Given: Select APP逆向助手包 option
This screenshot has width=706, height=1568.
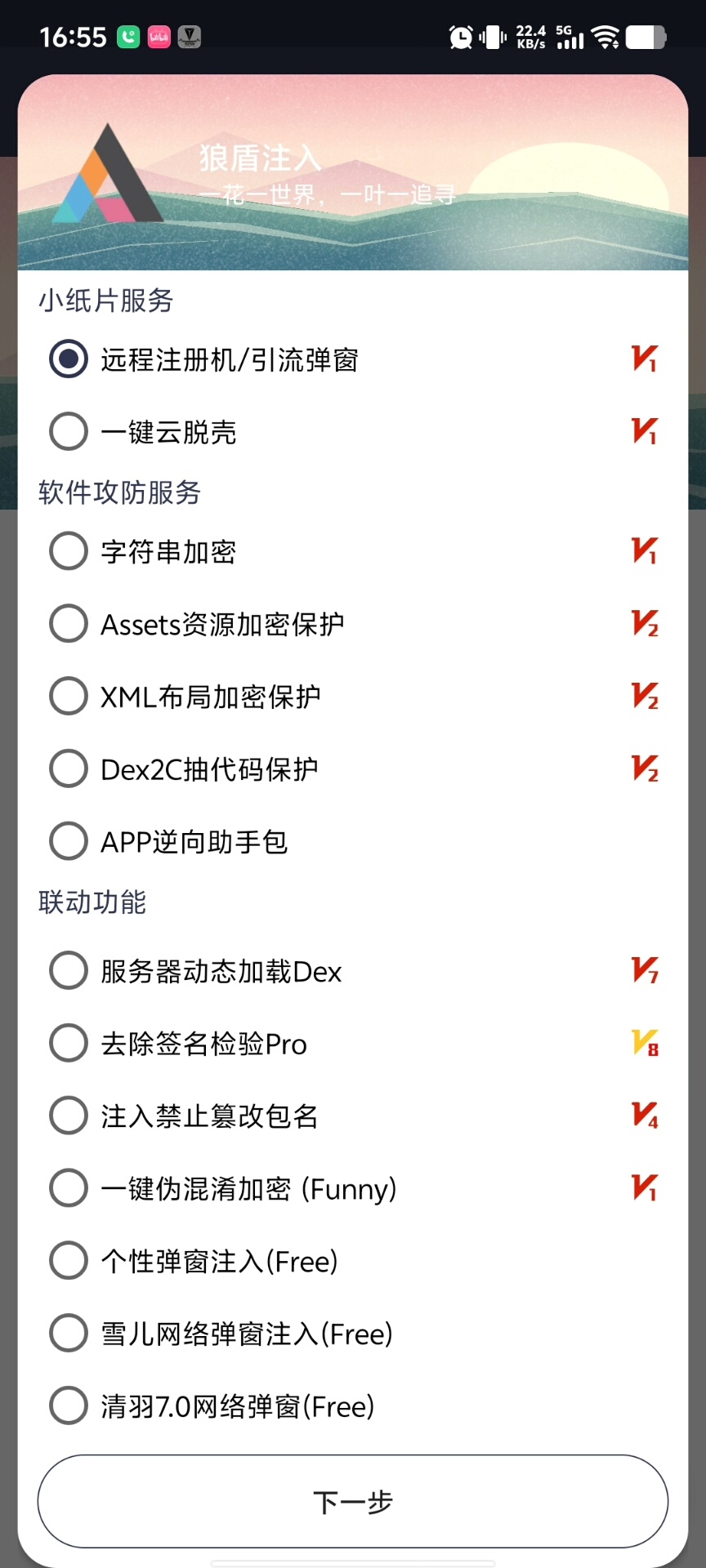Looking at the screenshot, I should [69, 841].
